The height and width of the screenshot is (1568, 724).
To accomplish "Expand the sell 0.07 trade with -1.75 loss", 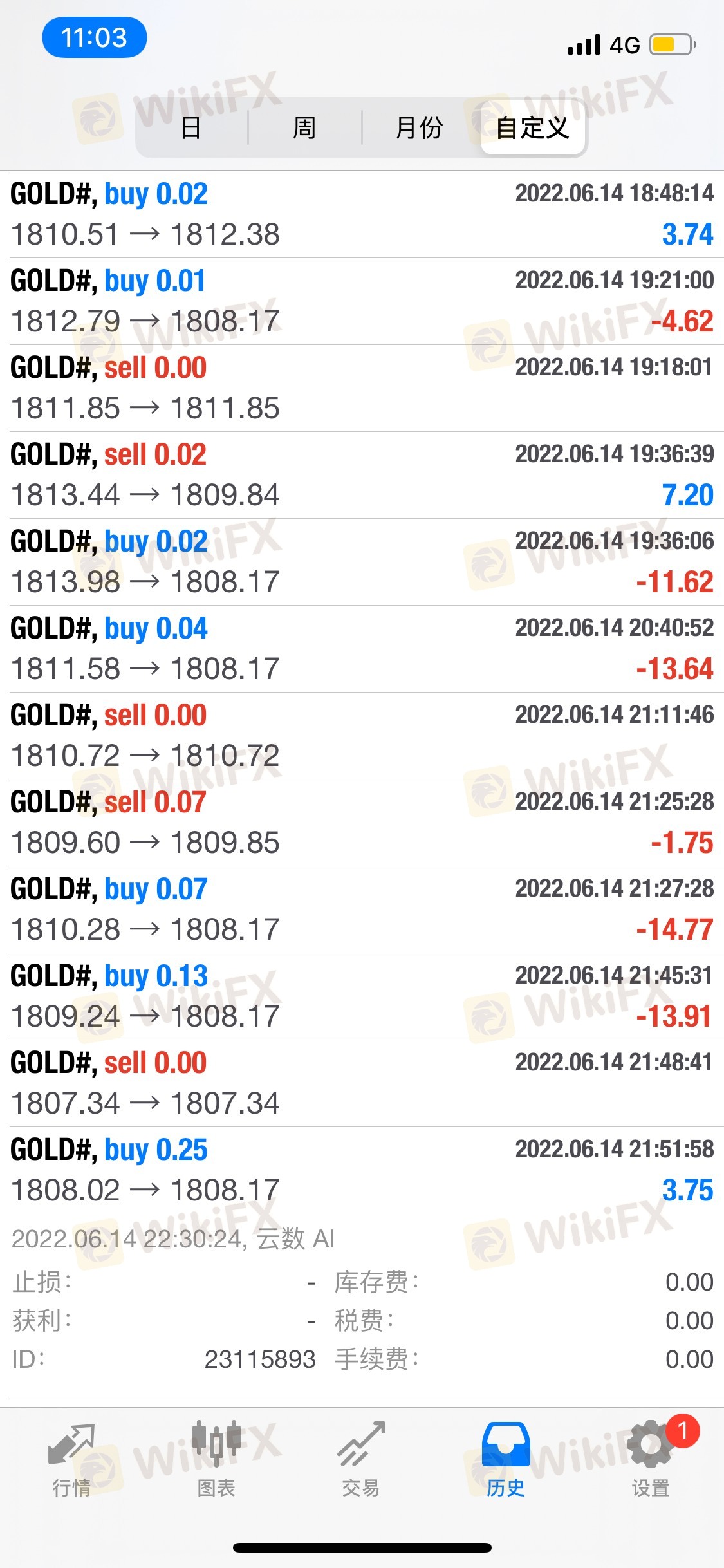I will (362, 823).
